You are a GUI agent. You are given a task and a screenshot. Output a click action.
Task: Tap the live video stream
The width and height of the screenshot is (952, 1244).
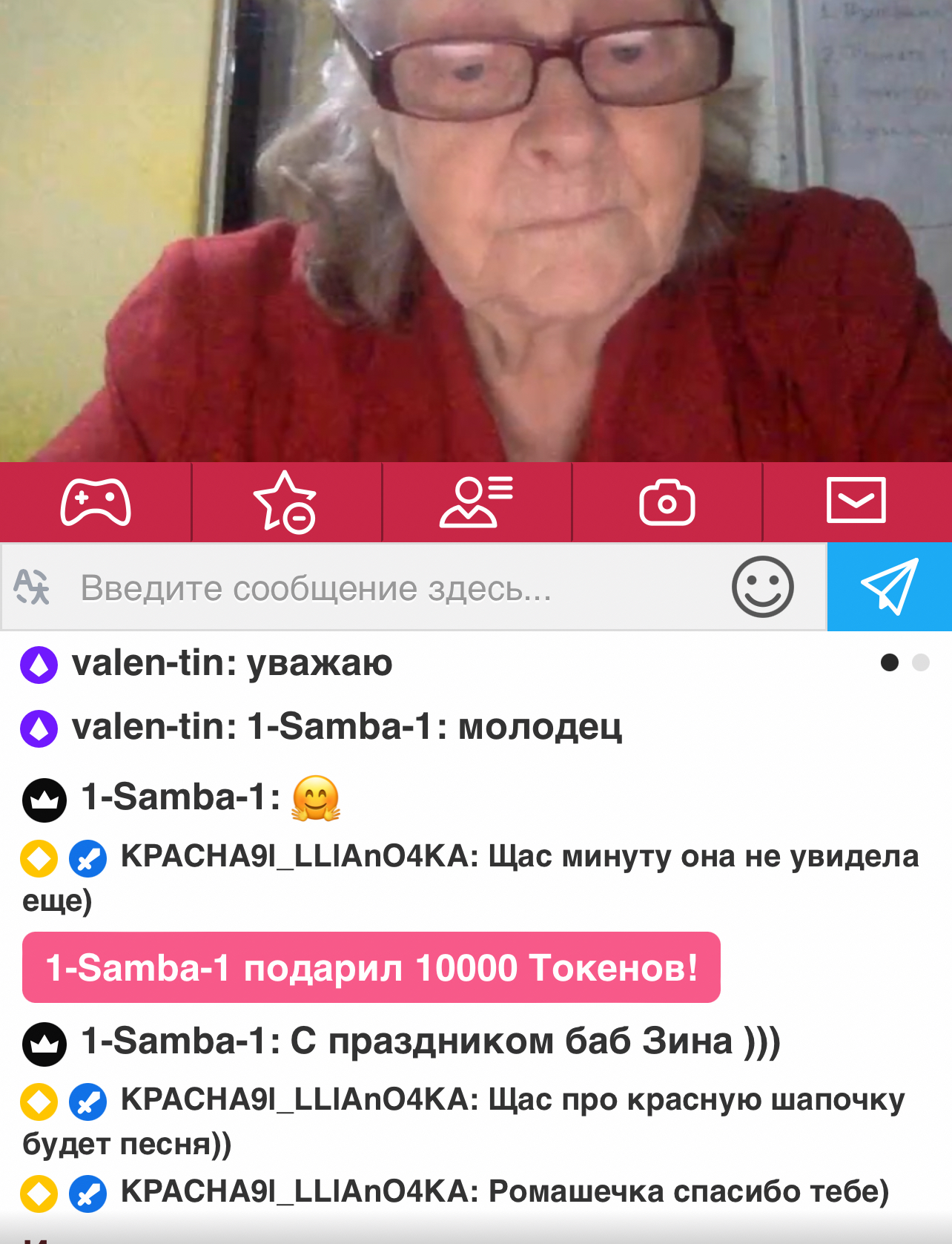[475, 230]
